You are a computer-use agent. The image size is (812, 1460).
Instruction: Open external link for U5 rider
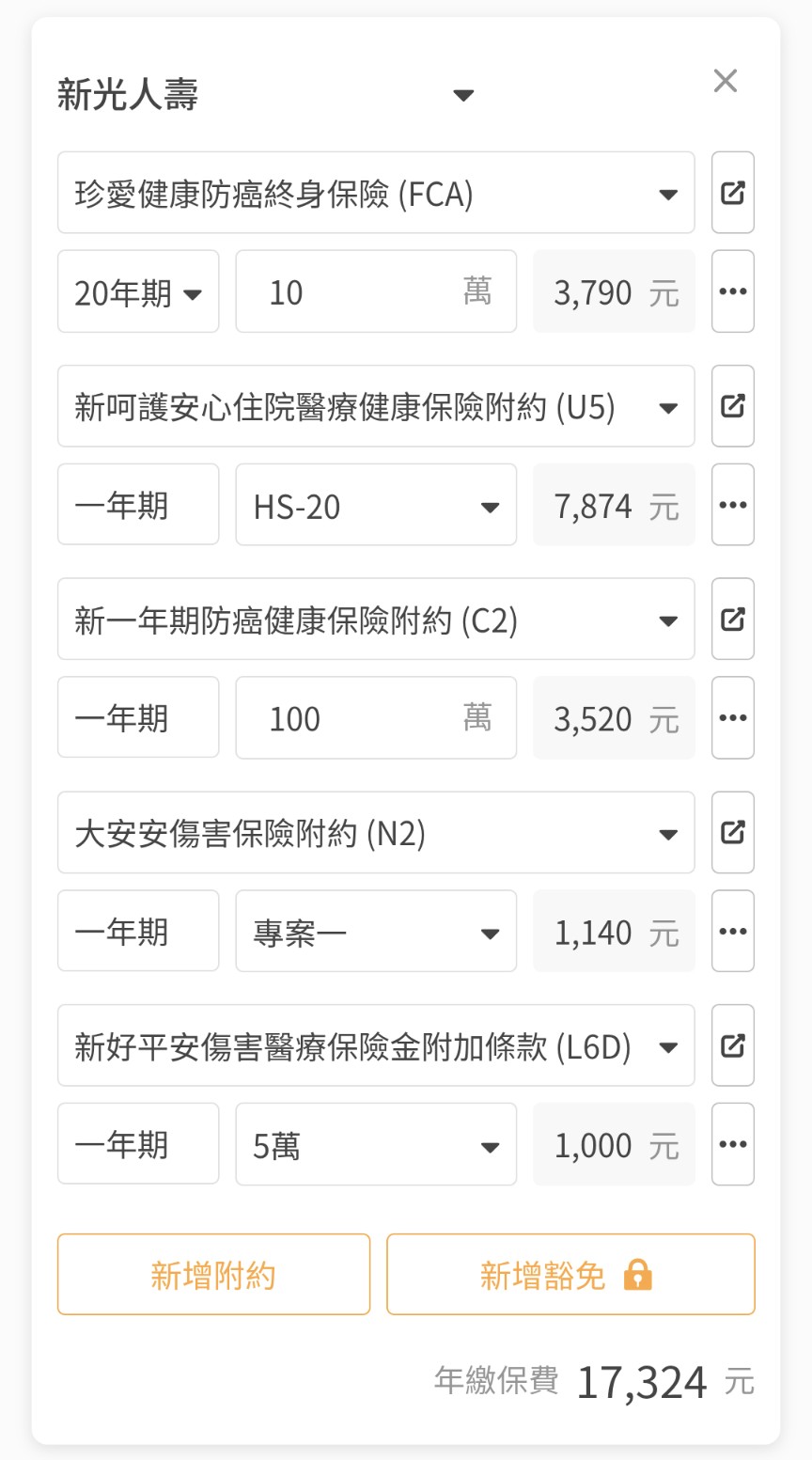pos(732,406)
